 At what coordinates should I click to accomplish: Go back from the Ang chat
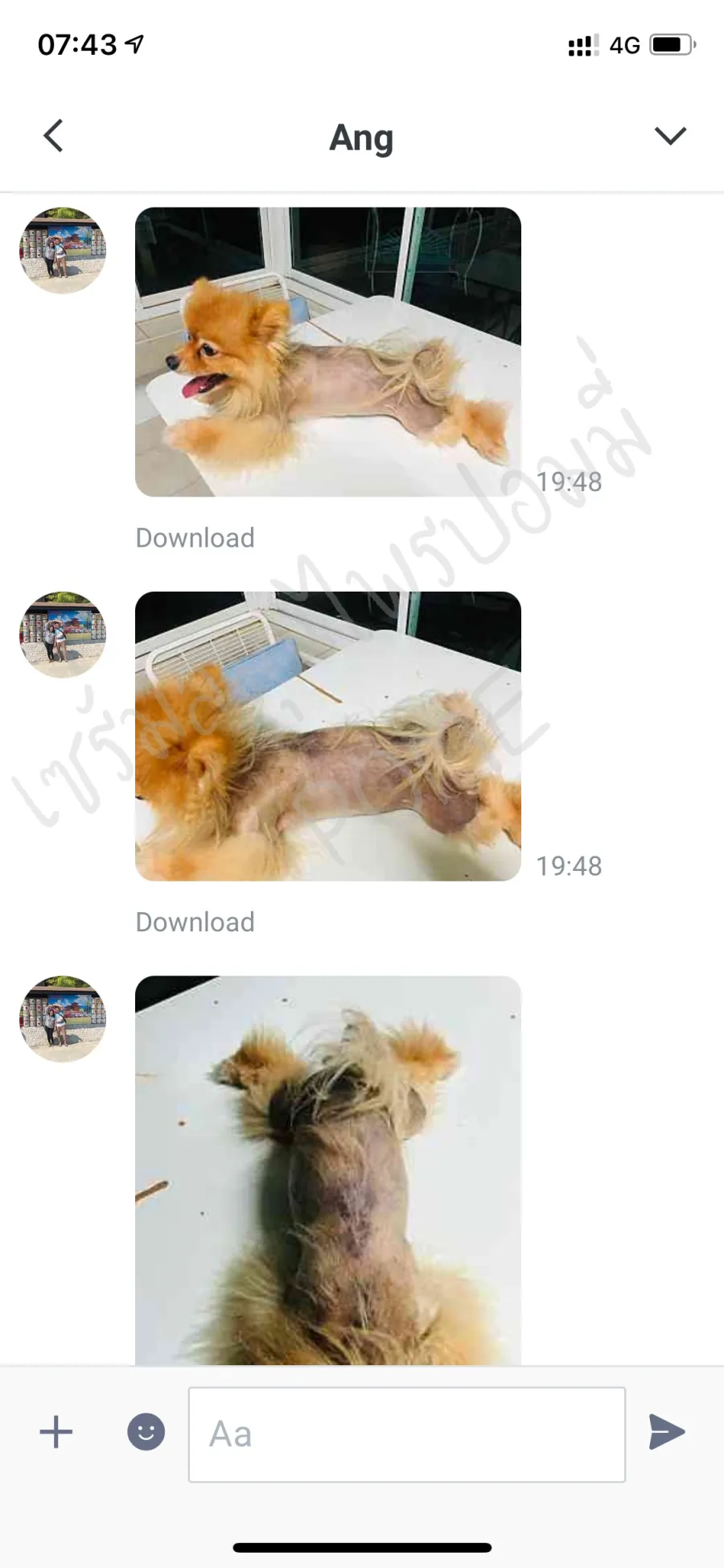(53, 135)
